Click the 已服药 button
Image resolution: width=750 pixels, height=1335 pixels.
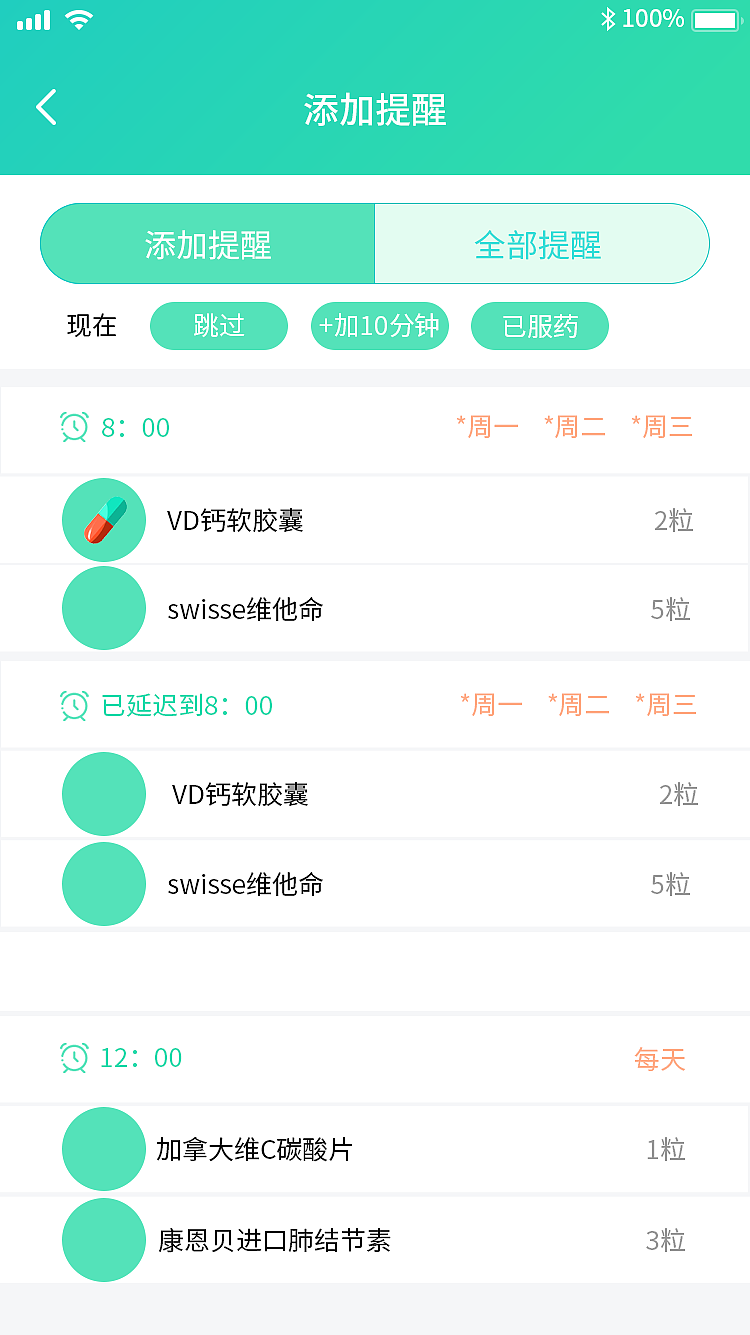(x=540, y=326)
